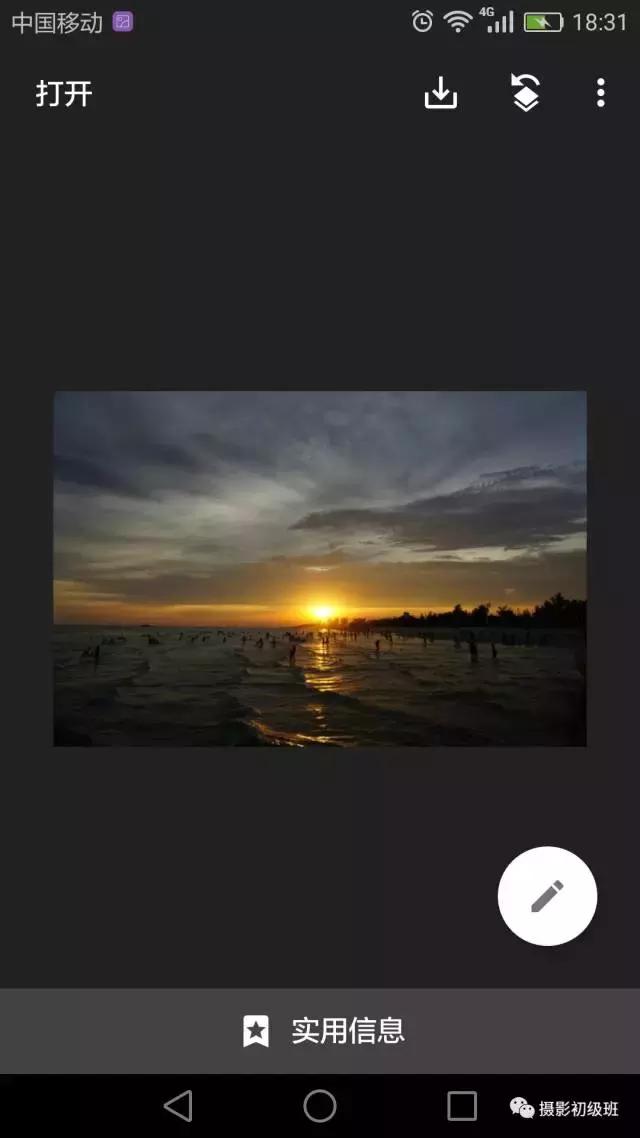
Task: Save the image with the download icon
Action: (x=440, y=93)
